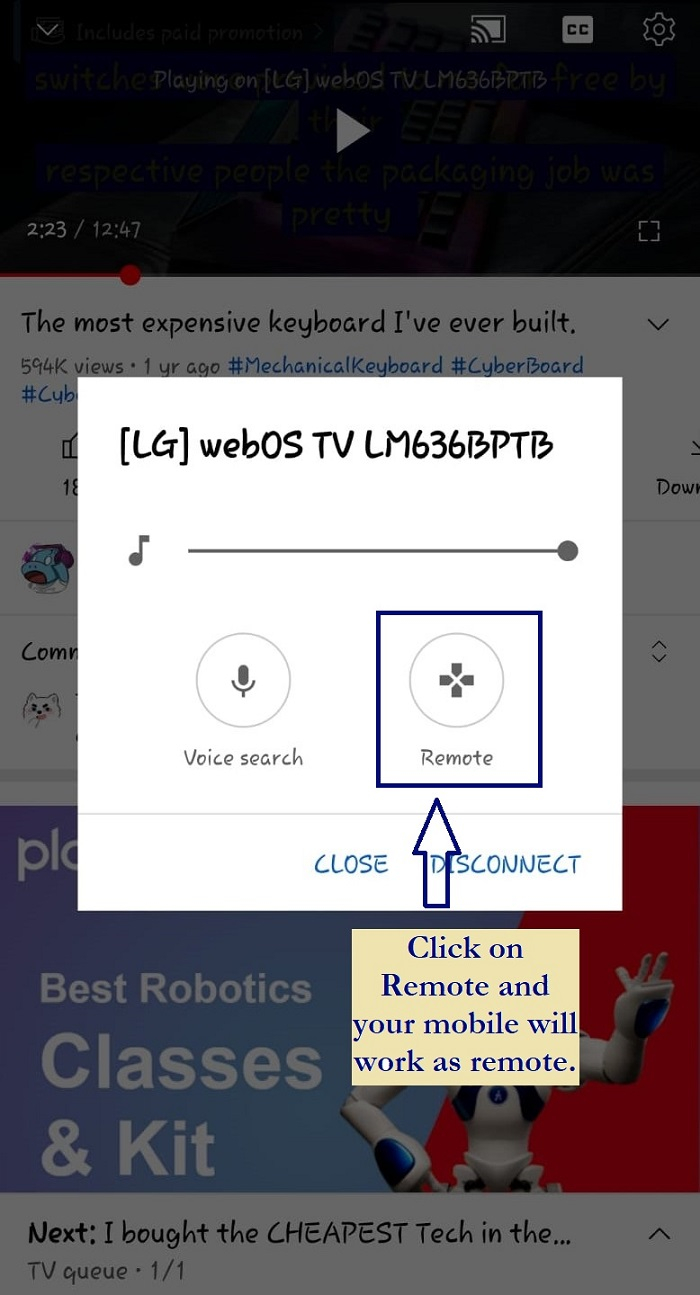Expand the video description chevron
The height and width of the screenshot is (1295, 700).
658,324
